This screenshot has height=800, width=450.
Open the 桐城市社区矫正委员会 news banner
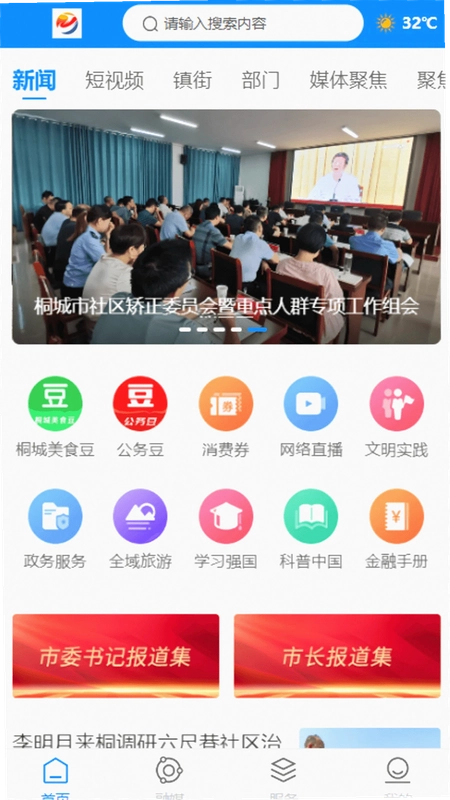pyautogui.click(x=226, y=227)
